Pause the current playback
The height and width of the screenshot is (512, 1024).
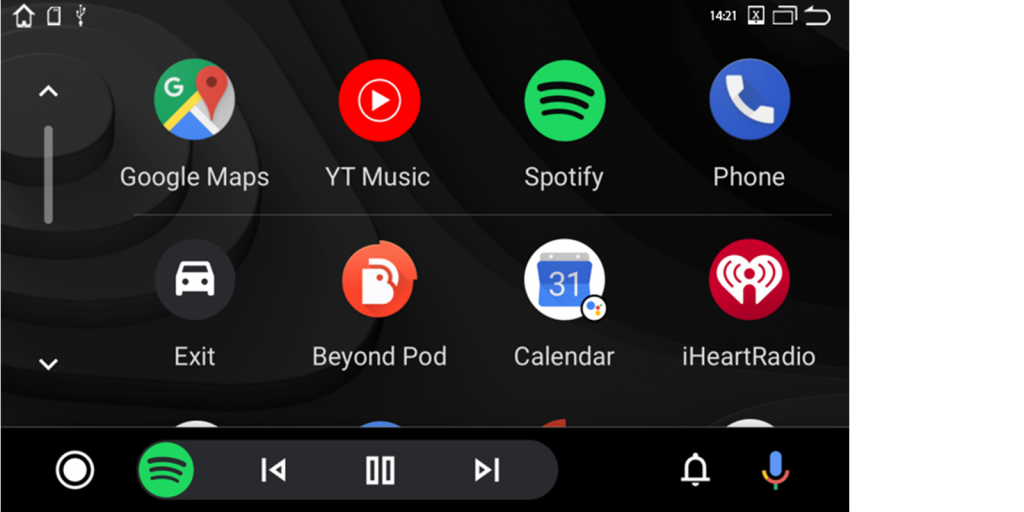coord(380,470)
